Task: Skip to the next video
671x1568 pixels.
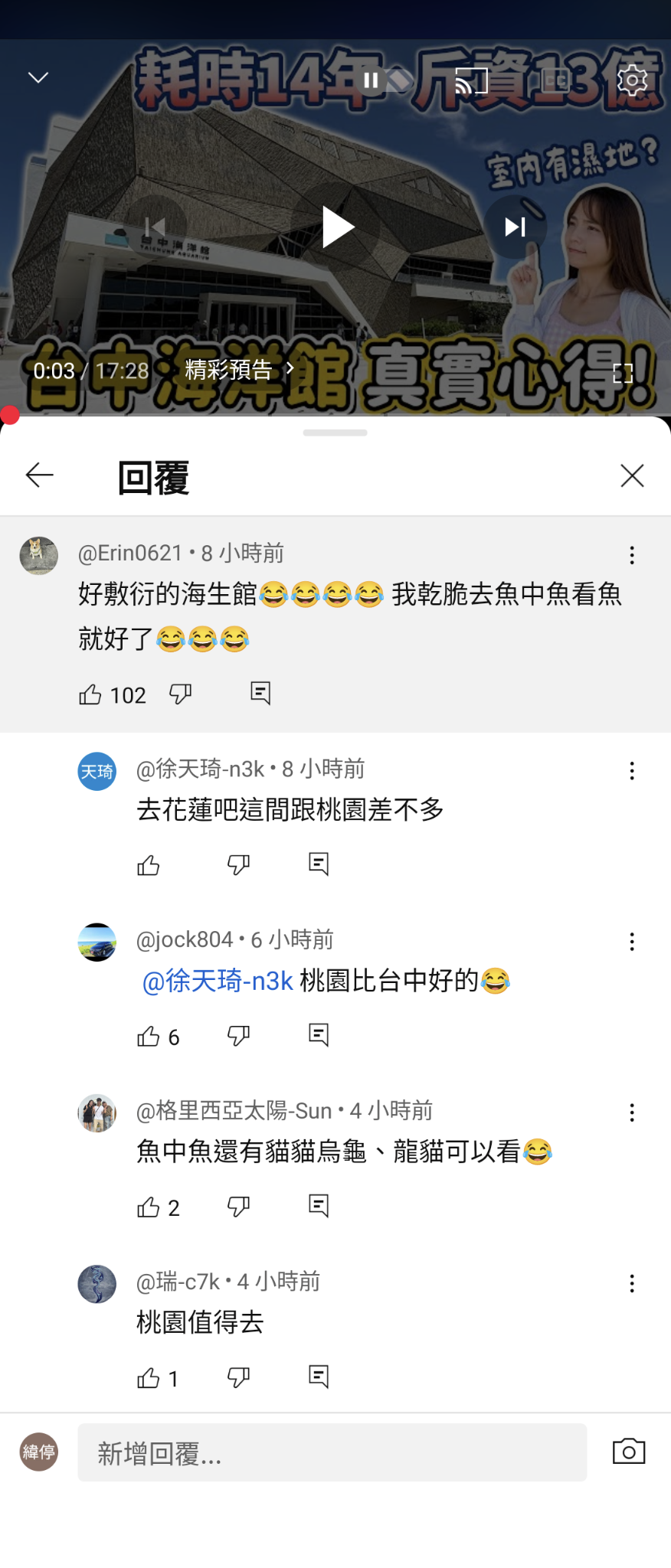Action: click(x=515, y=227)
